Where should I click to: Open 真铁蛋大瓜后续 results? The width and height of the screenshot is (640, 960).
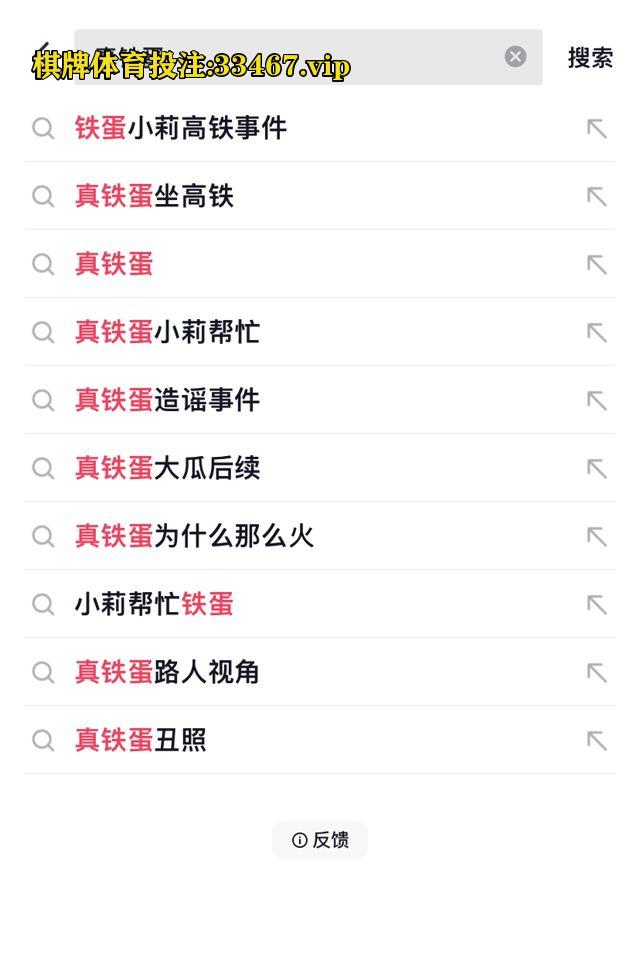tap(167, 468)
